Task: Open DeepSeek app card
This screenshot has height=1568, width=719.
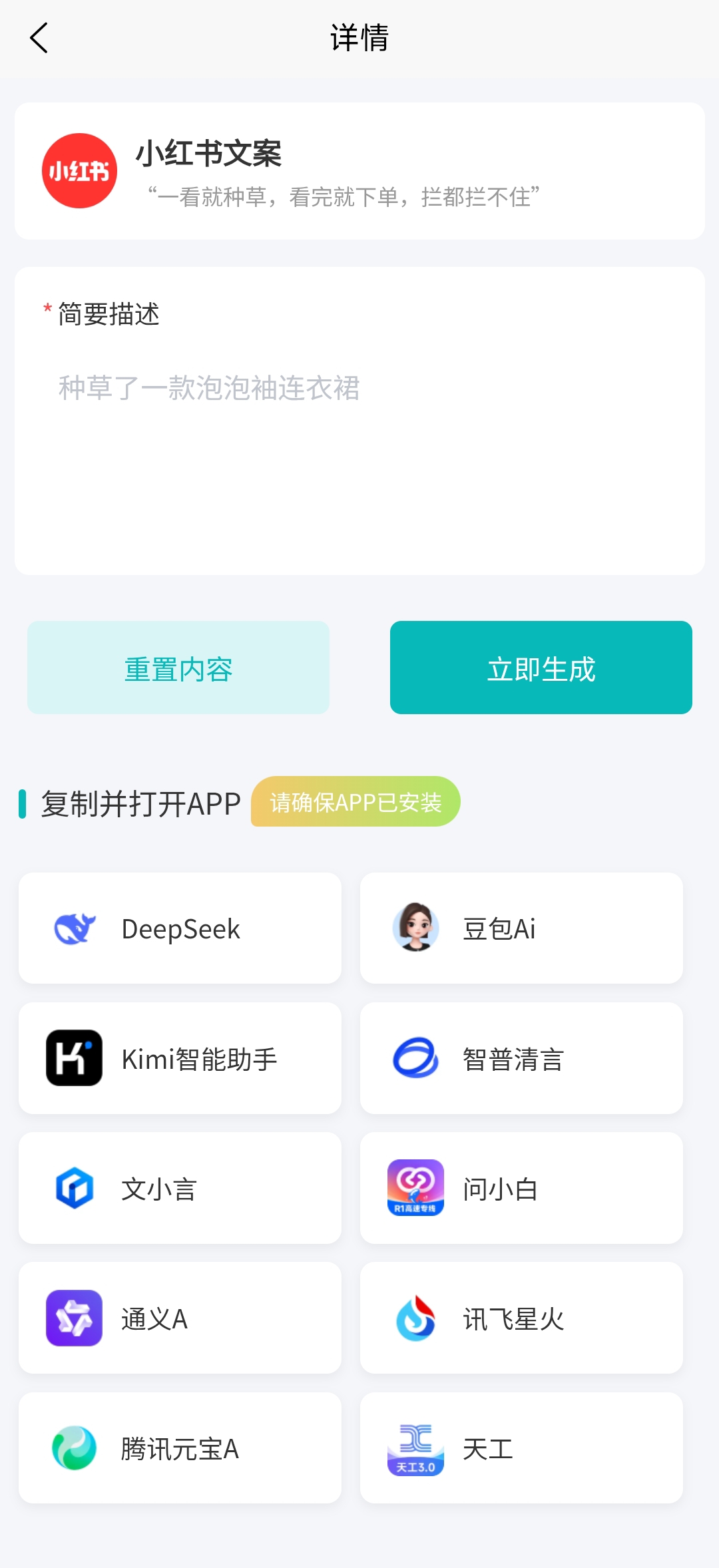Action: click(x=180, y=928)
